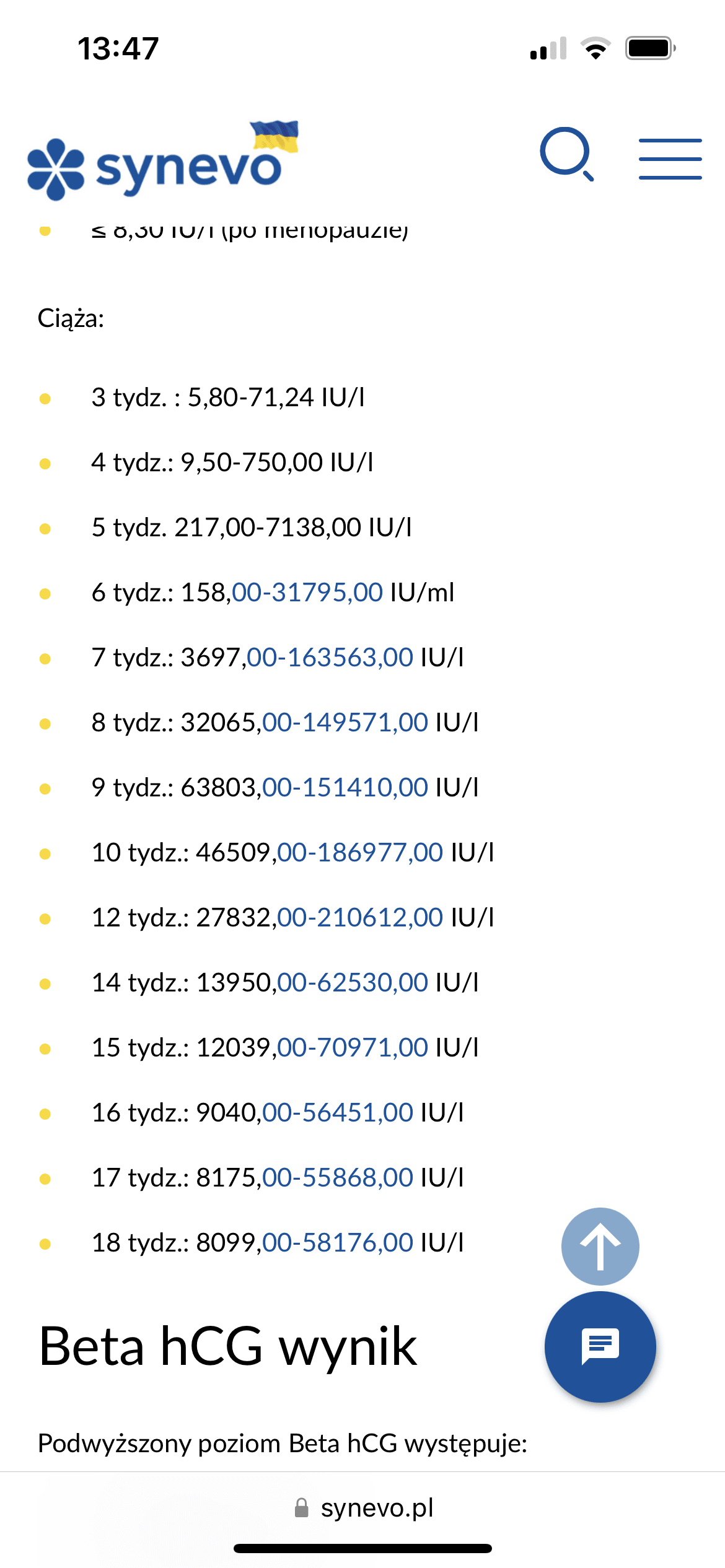The image size is (725, 1568).
Task: Tap the blue number 00-70971,00
Action: coord(353,1048)
